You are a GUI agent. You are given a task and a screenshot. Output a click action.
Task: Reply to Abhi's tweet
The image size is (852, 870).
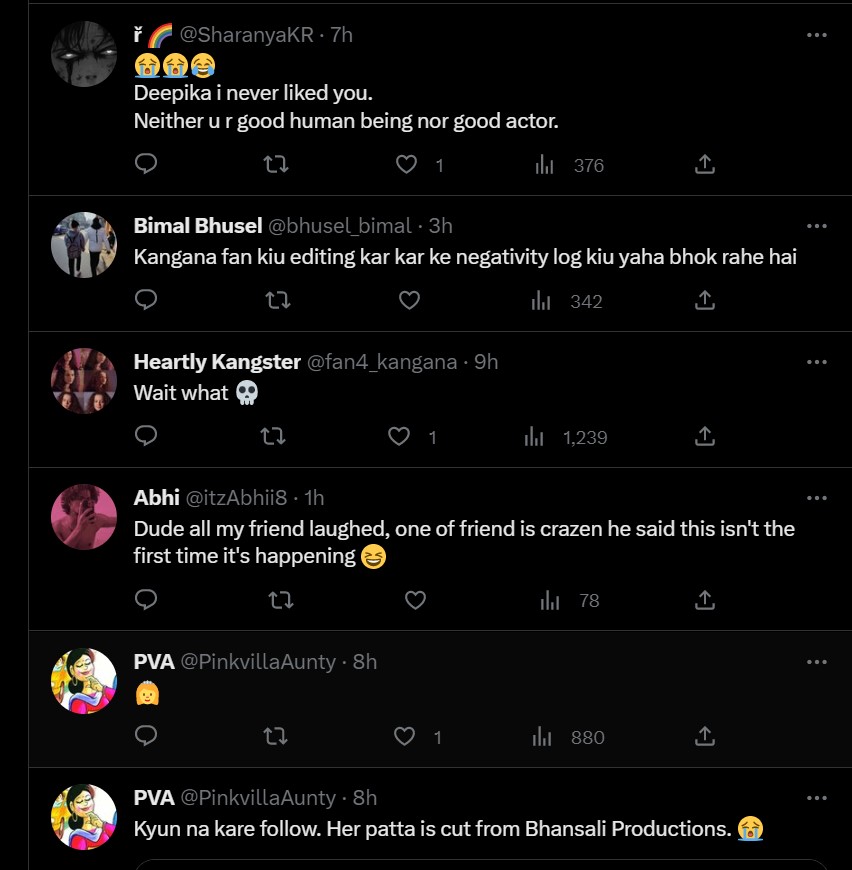point(146,600)
